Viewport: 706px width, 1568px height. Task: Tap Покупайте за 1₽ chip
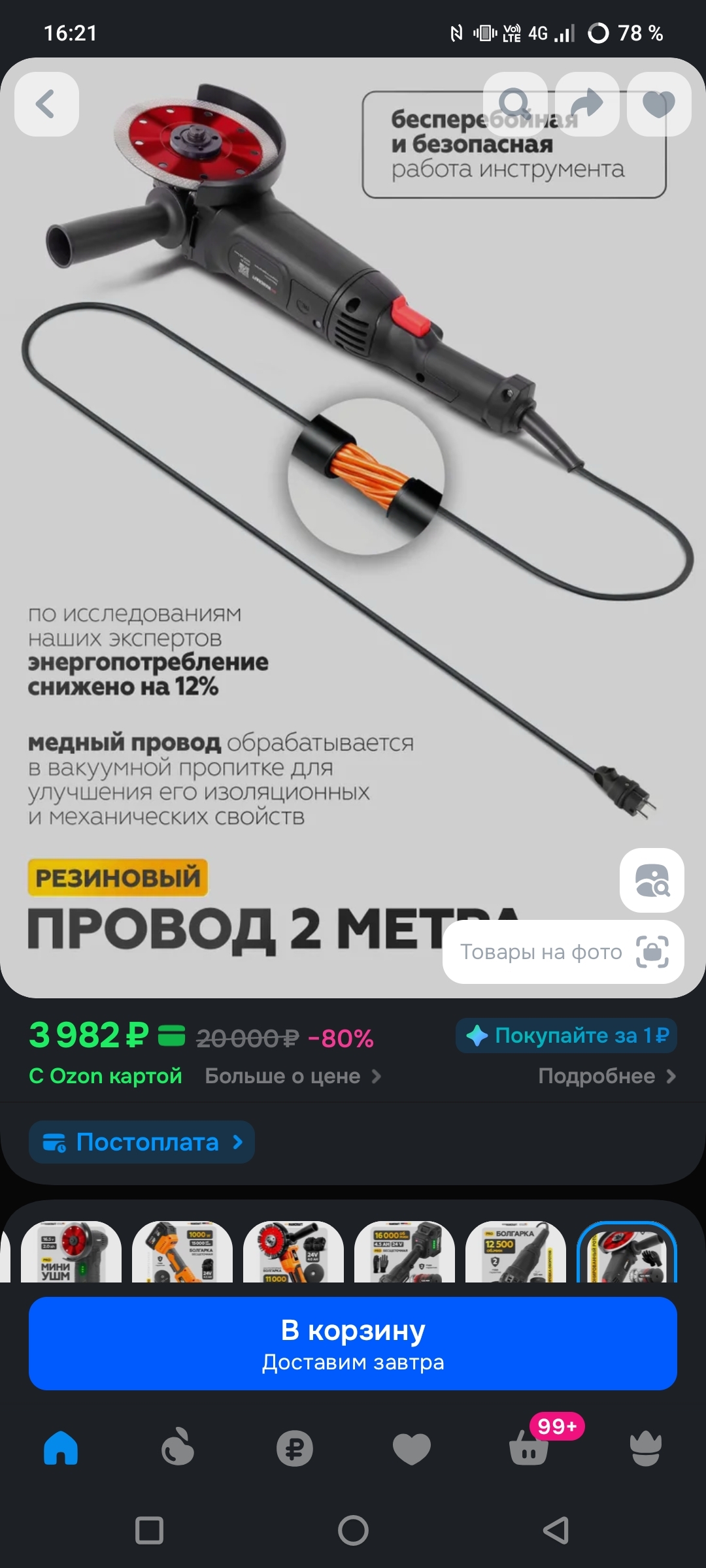[566, 1036]
